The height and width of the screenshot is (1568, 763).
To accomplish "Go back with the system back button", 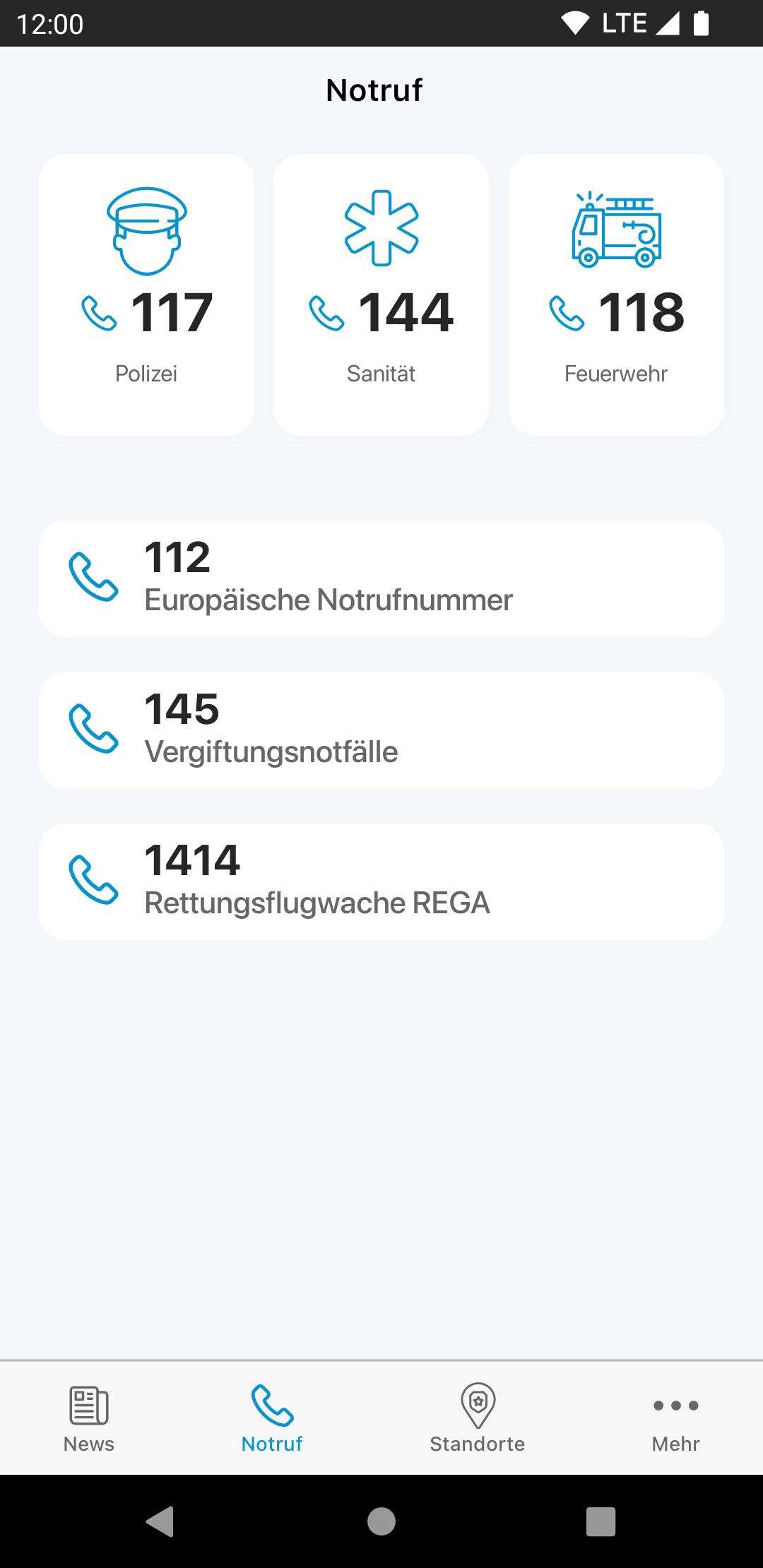I will click(160, 1521).
